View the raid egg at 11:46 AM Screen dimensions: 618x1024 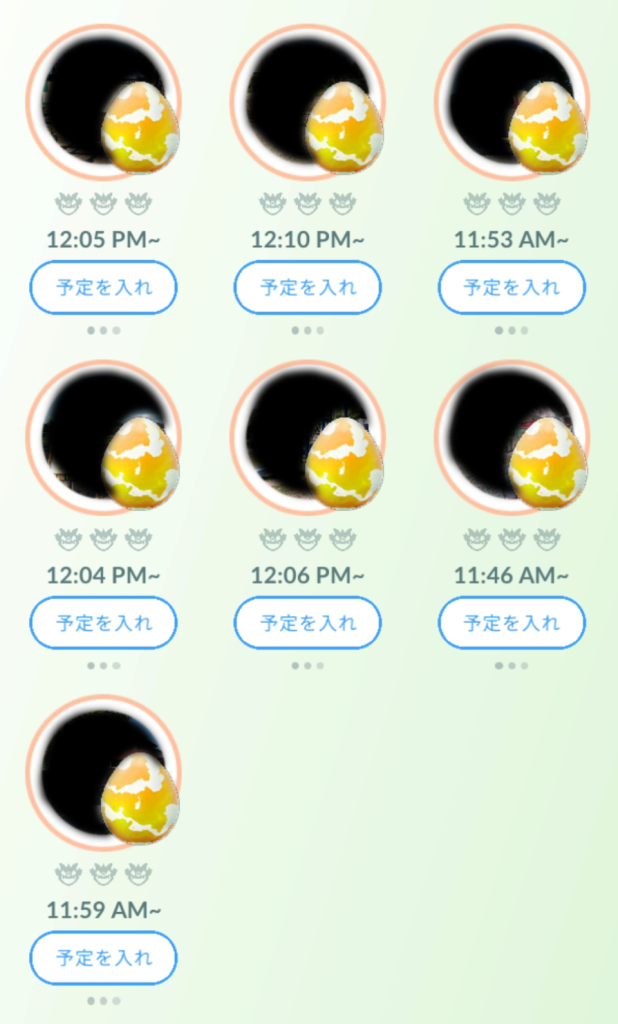[512, 438]
